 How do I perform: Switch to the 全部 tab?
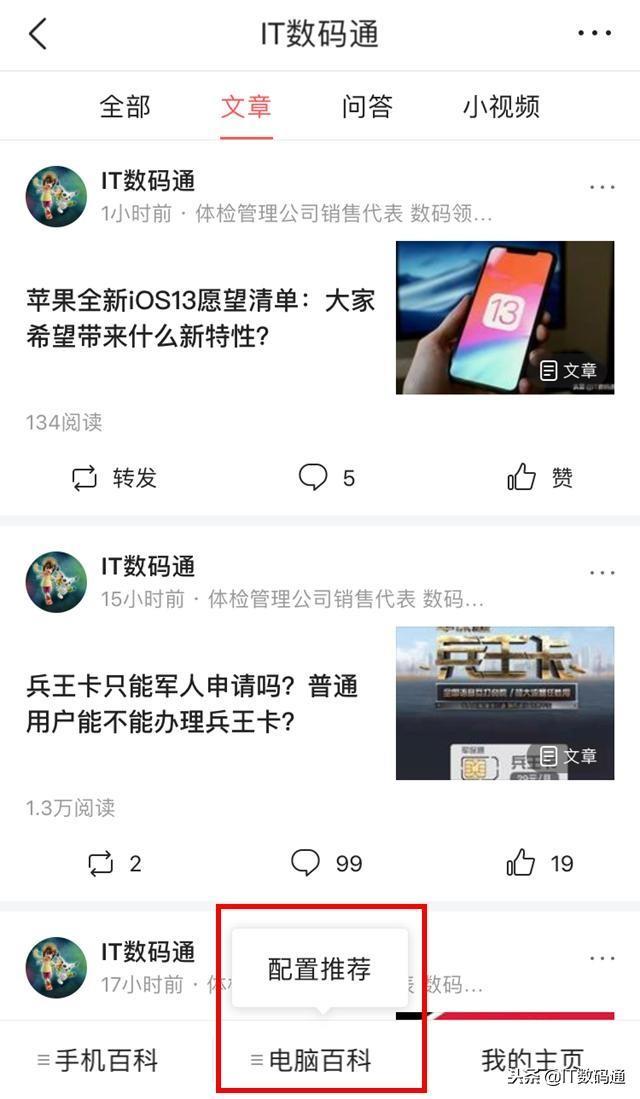(x=125, y=107)
